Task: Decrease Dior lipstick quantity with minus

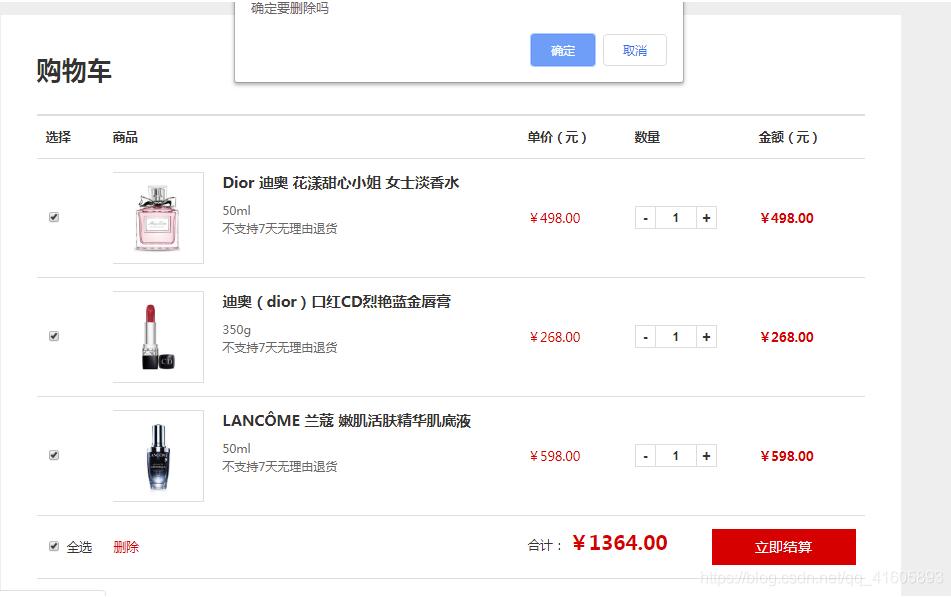Action: click(645, 337)
